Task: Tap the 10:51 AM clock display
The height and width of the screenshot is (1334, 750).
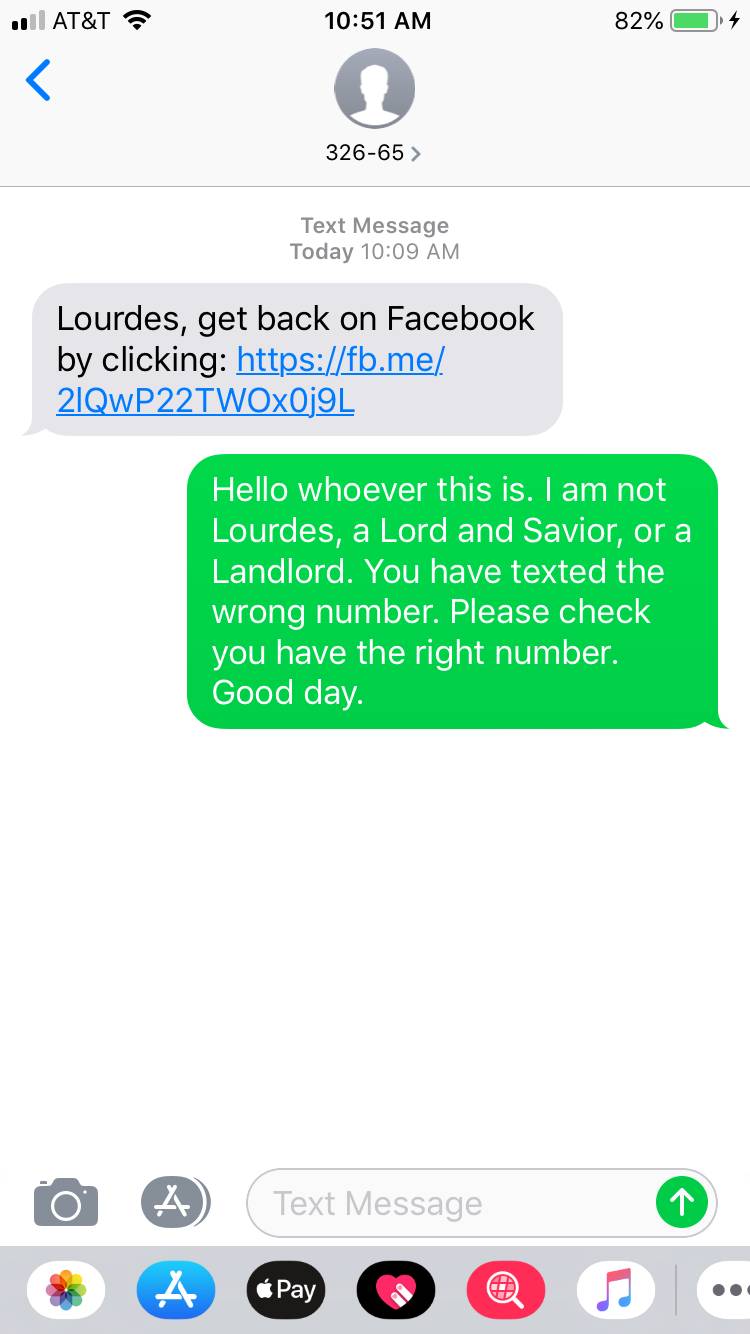Action: [377, 20]
